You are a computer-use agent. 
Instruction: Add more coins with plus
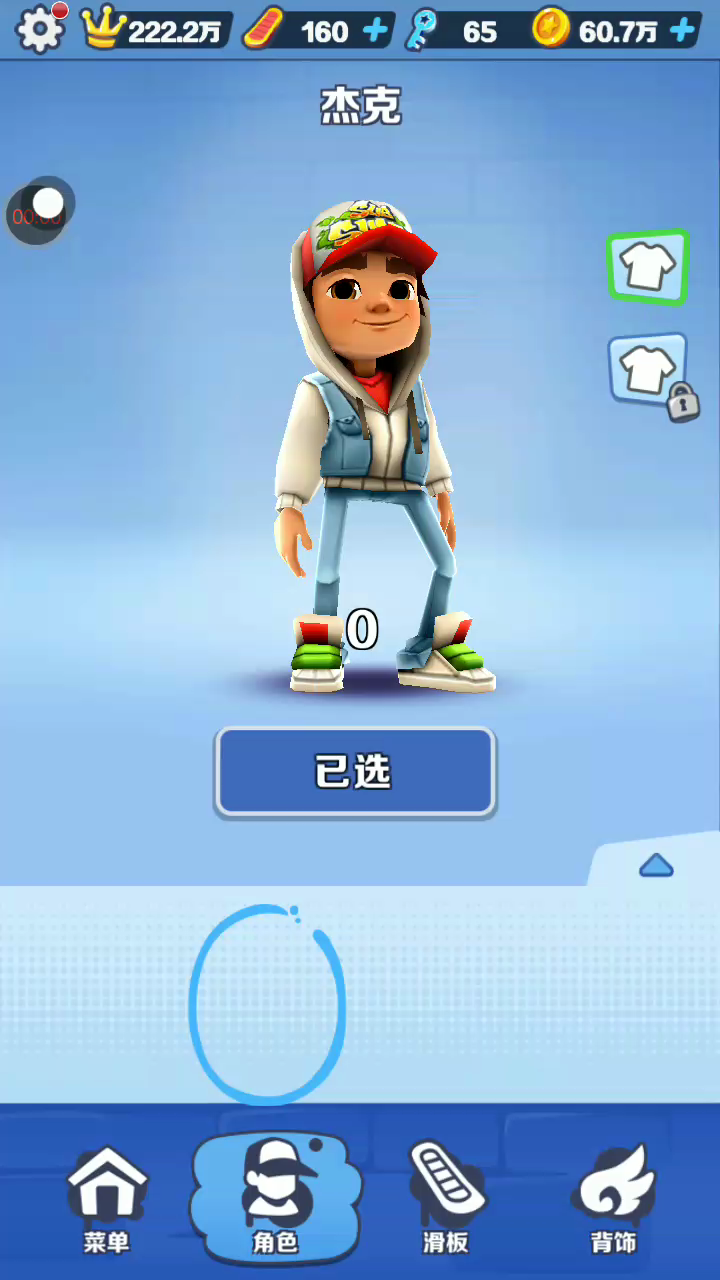pyautogui.click(x=683, y=31)
